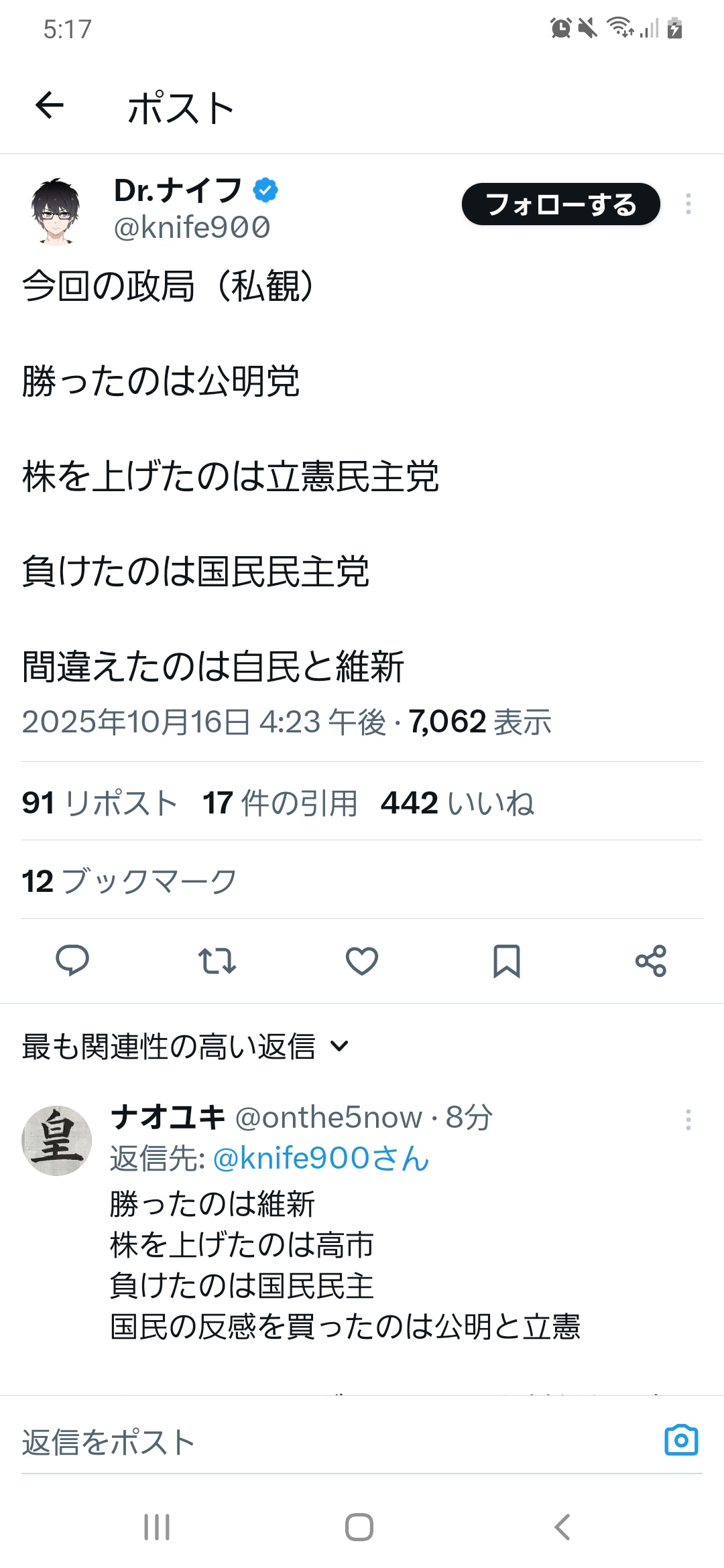Go back using the top-left arrow
Viewport: 724px width, 1568px height.
(50, 106)
